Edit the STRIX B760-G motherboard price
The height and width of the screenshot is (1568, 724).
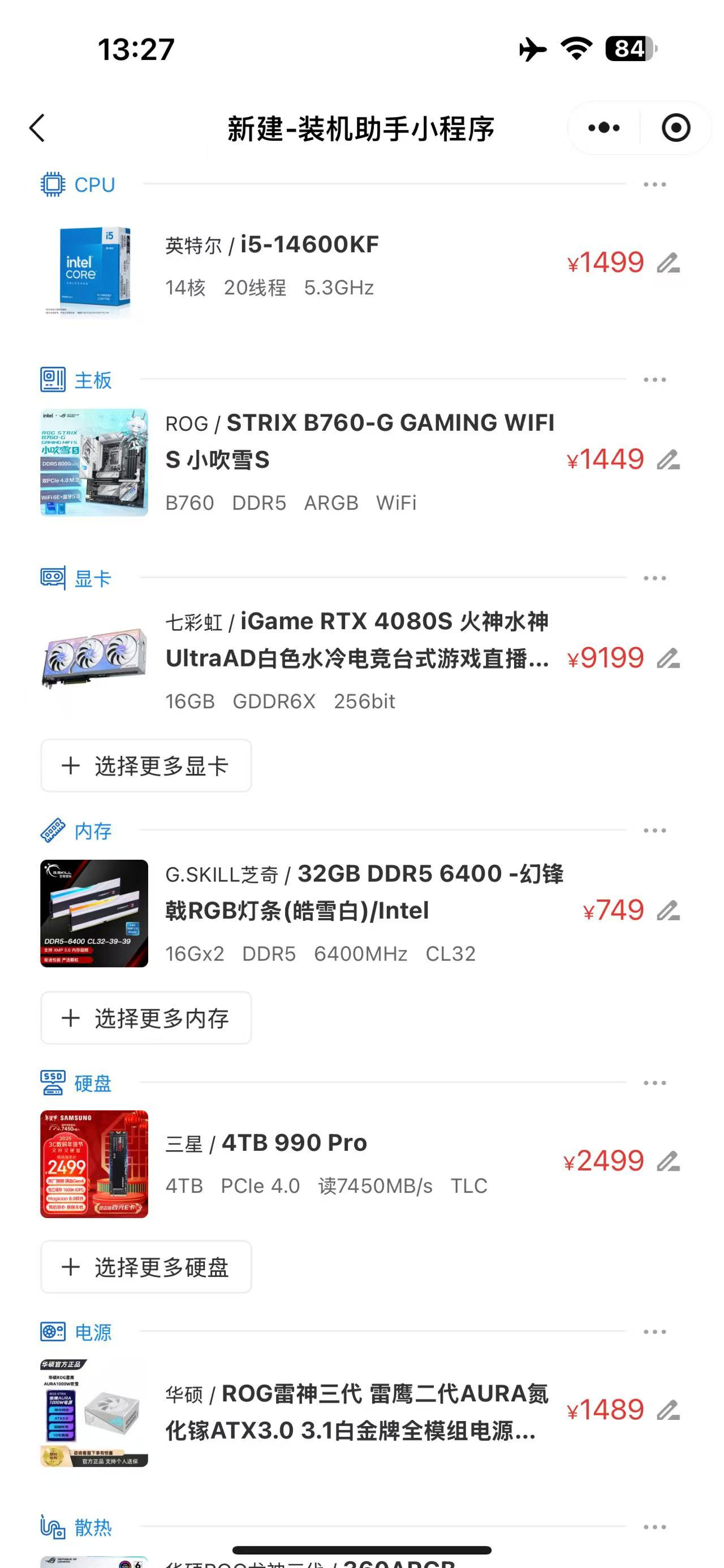point(668,460)
